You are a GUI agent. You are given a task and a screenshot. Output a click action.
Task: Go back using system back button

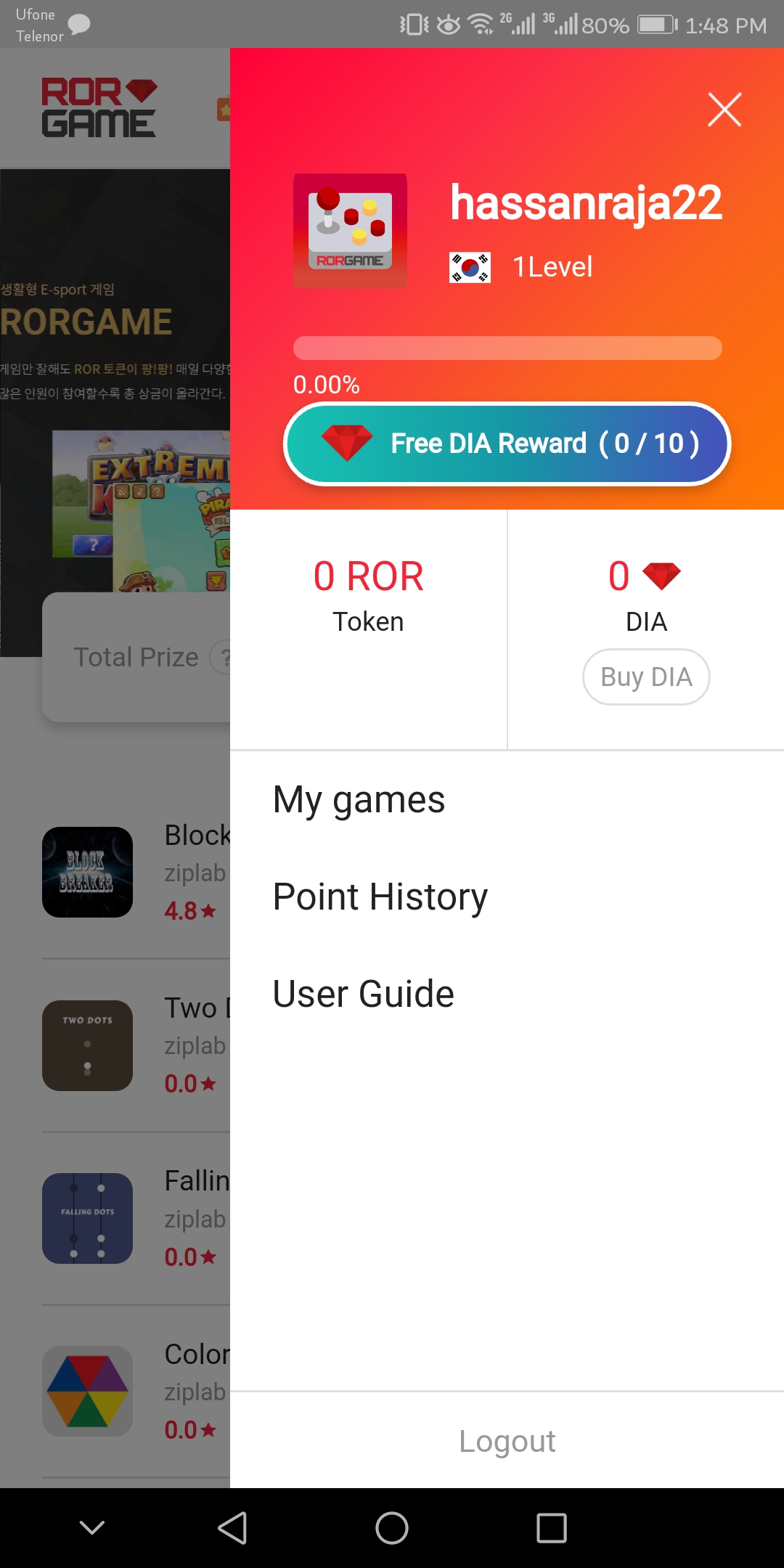(232, 1528)
